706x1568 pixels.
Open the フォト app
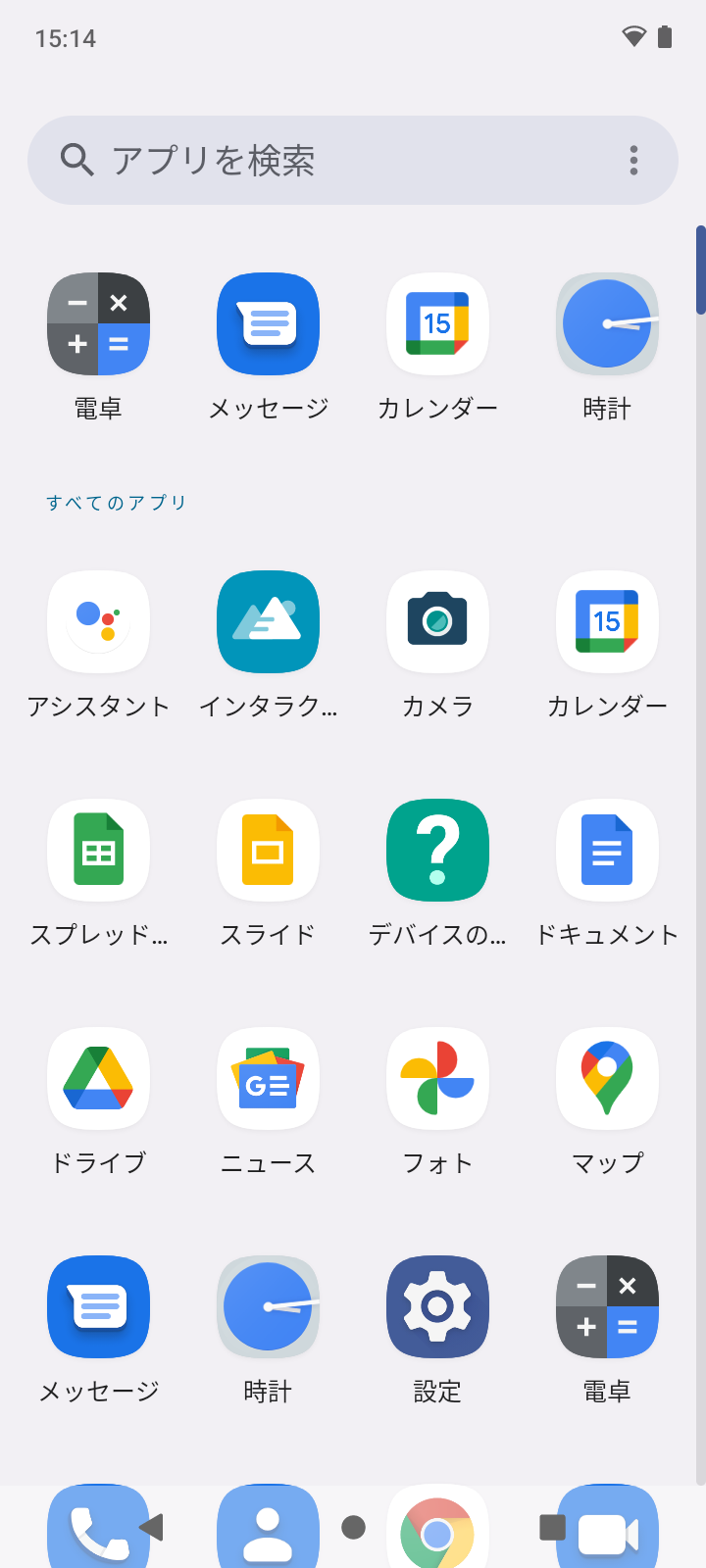(x=437, y=1078)
